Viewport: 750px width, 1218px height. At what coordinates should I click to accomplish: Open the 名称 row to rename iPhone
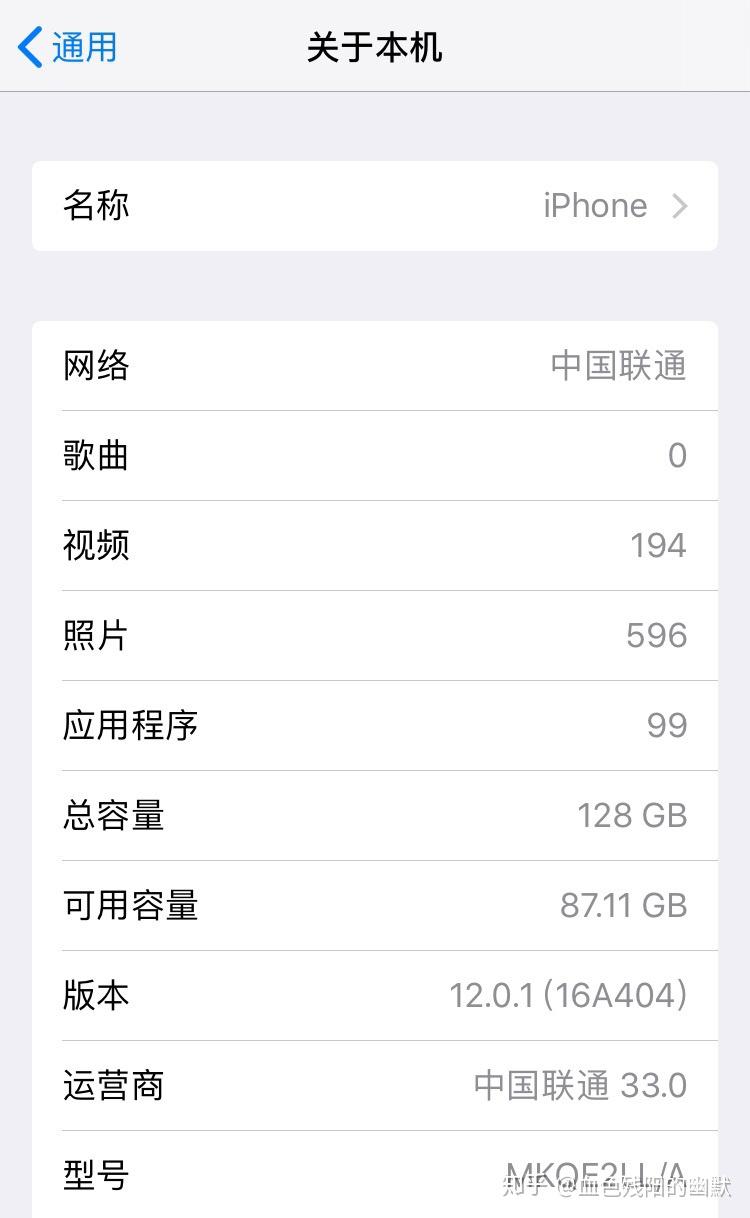coord(374,206)
